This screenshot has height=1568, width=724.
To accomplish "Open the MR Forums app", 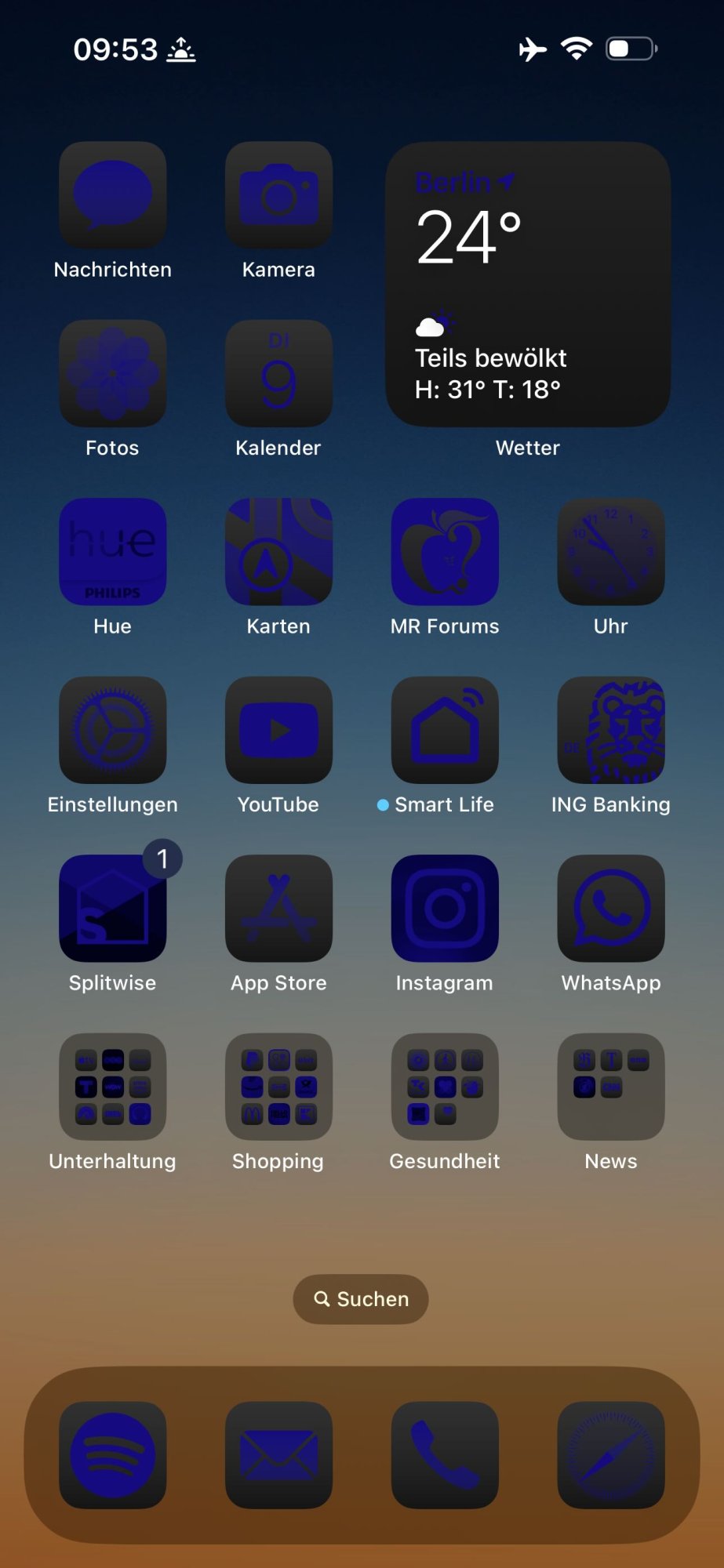I will [x=445, y=551].
